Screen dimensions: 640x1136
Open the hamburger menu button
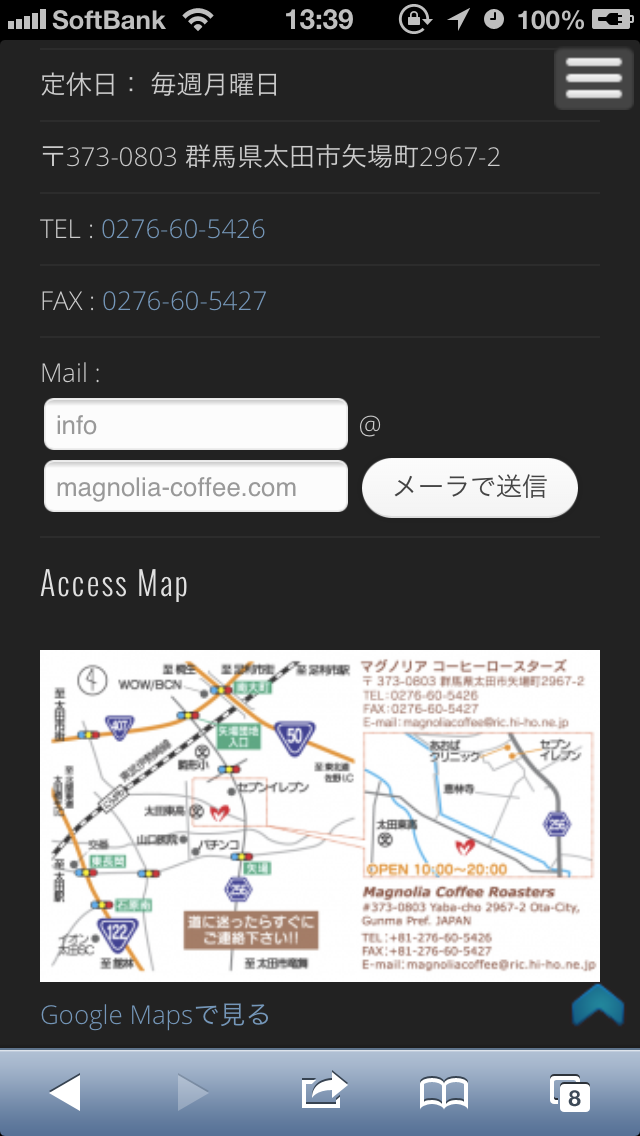[x=594, y=78]
